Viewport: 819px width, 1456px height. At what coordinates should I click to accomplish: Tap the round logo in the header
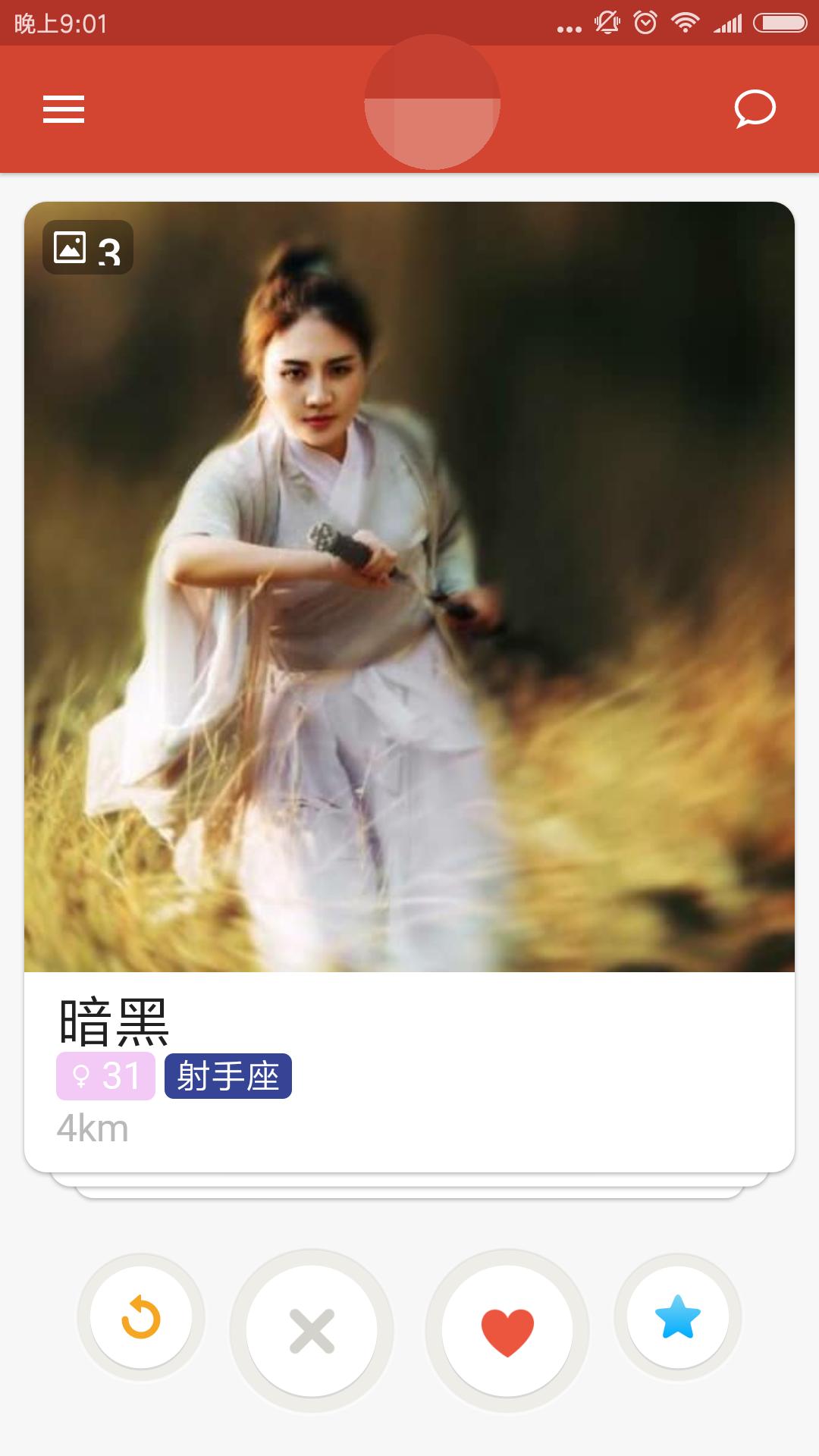(x=432, y=102)
